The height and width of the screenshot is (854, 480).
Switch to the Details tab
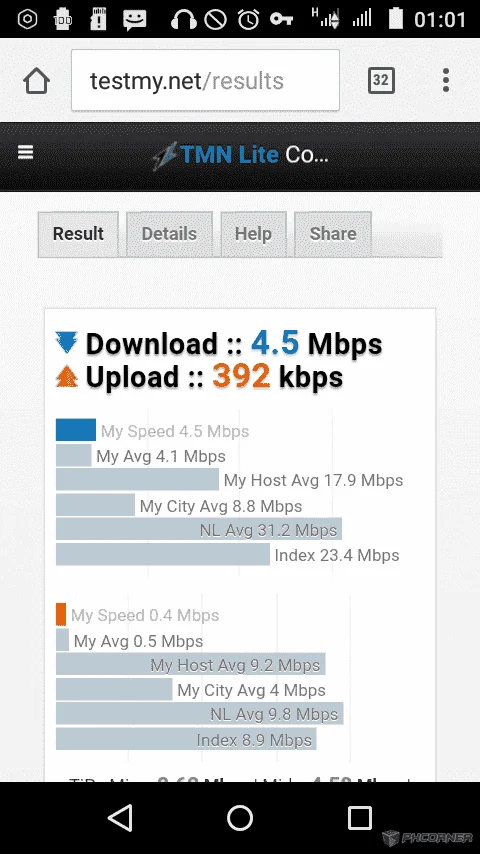point(169,234)
